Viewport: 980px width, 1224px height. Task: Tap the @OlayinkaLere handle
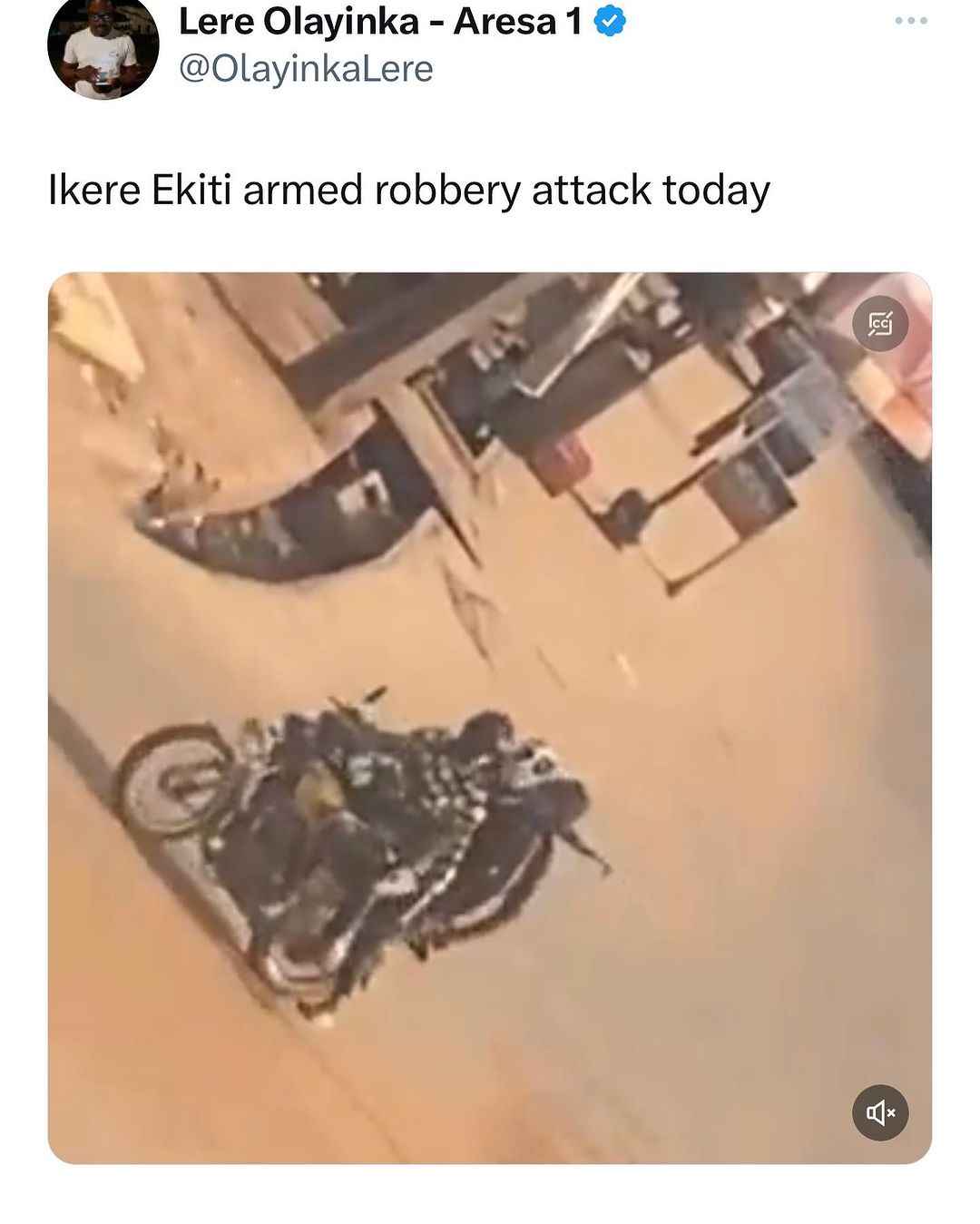coord(306,69)
